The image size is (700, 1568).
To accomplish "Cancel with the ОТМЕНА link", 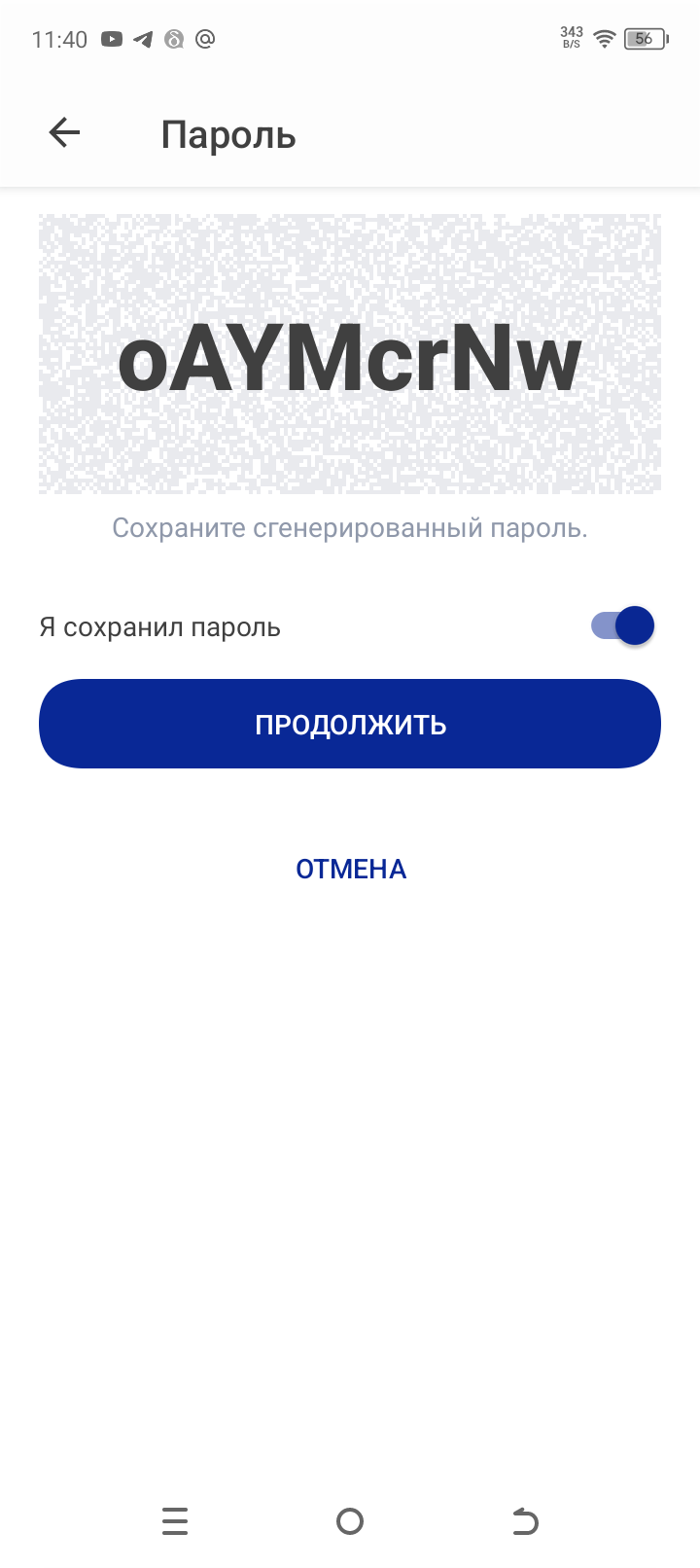I will click(x=350, y=869).
